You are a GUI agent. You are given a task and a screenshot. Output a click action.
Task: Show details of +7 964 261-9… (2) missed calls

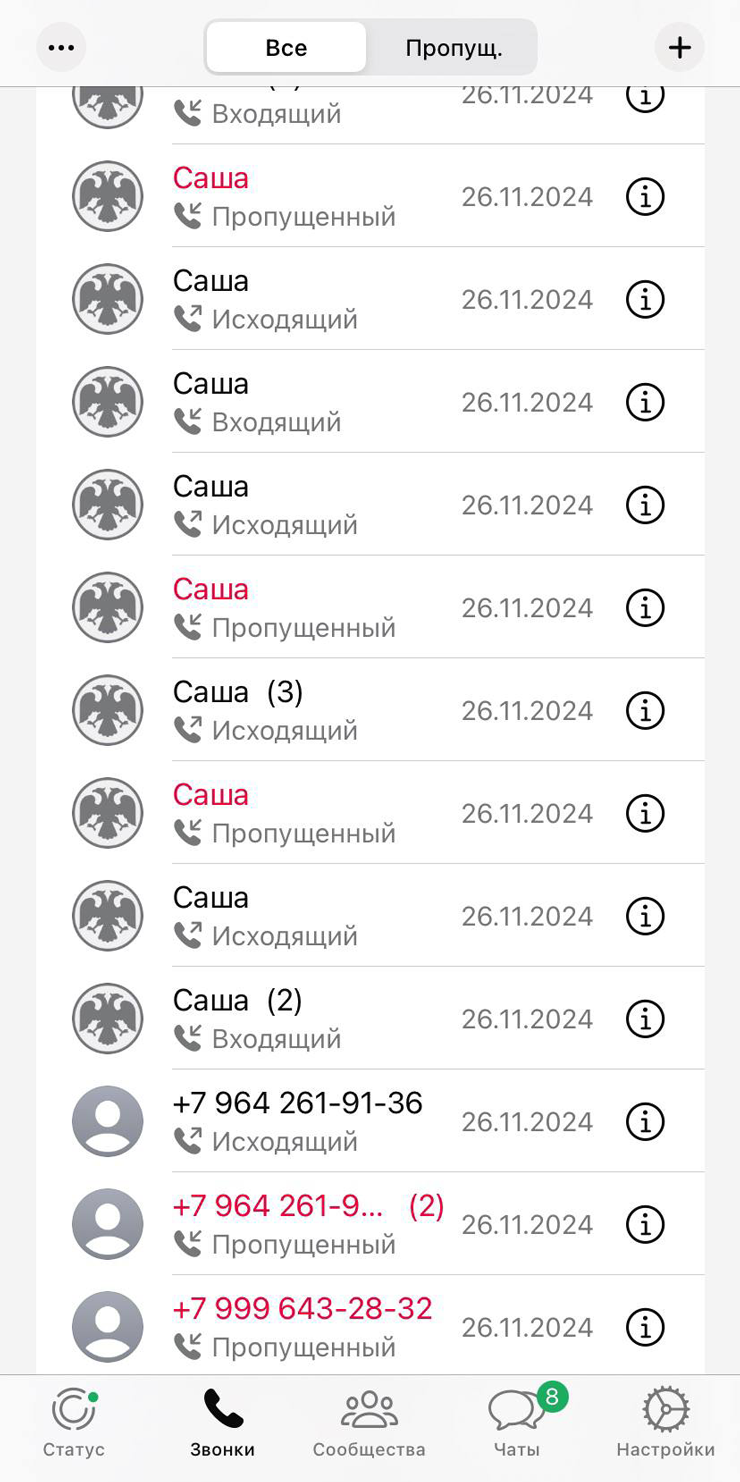pyautogui.click(x=645, y=1224)
